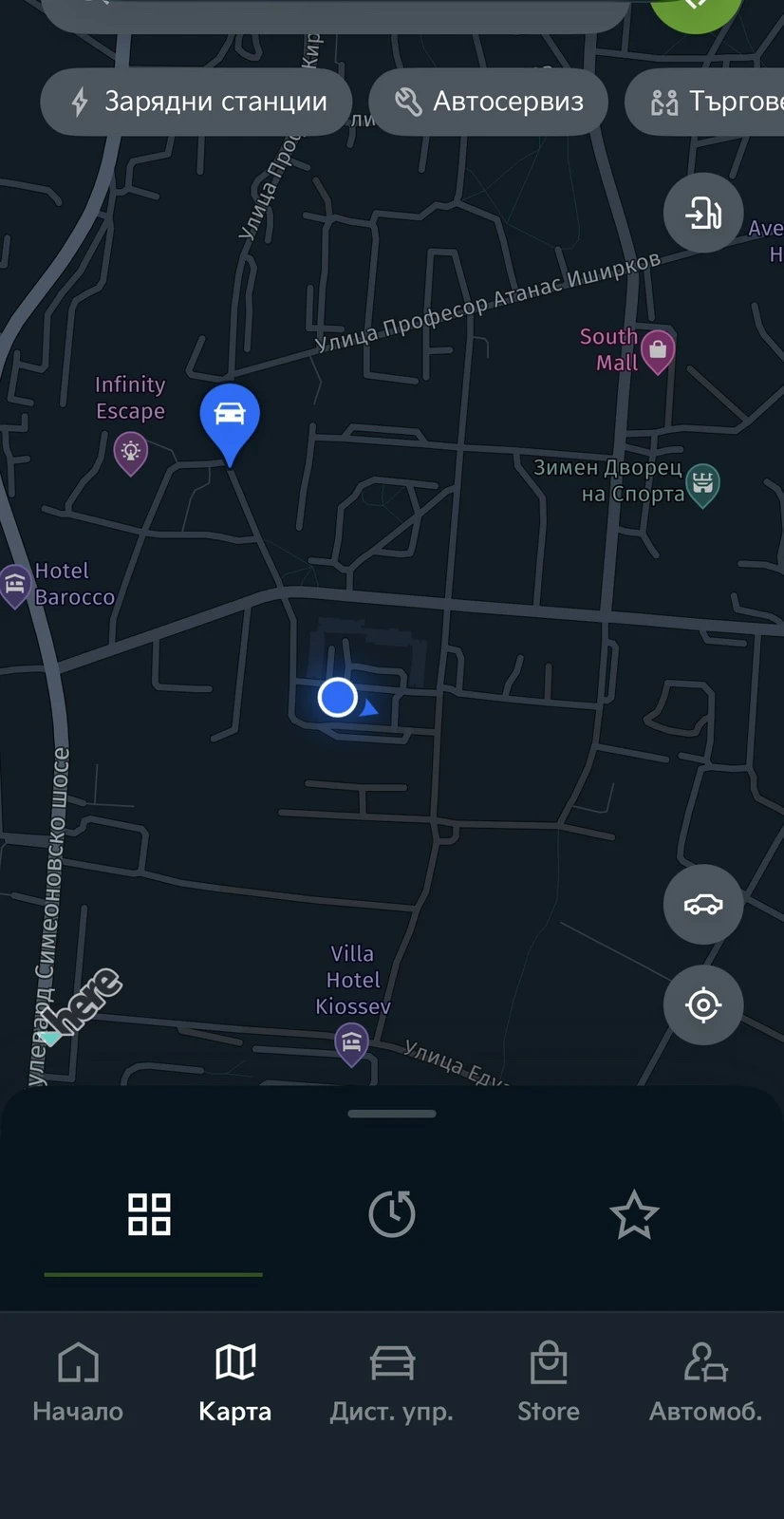Open the Infinity Escape map marker
Screen dimensions: 784x1519
(x=131, y=452)
